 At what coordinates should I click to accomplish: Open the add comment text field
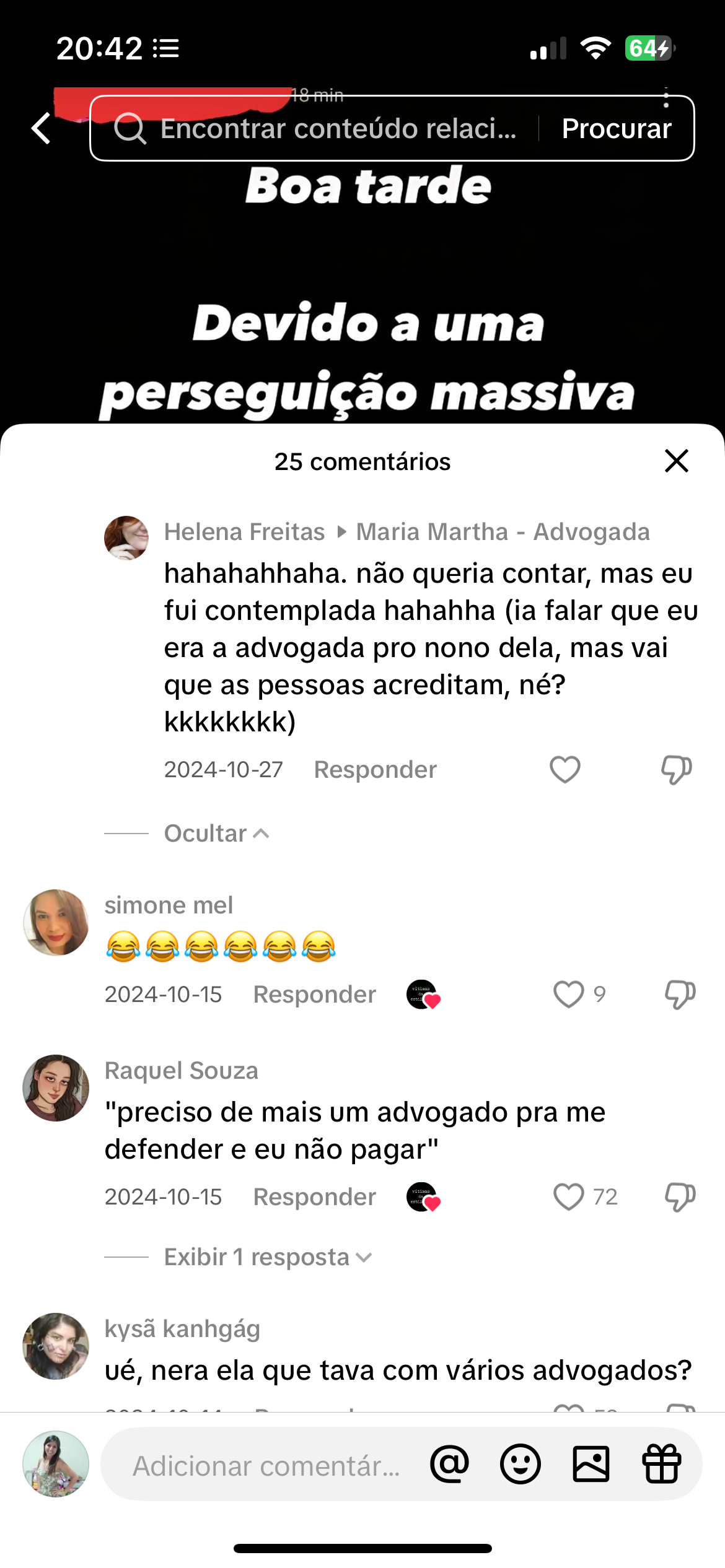pos(266,1465)
